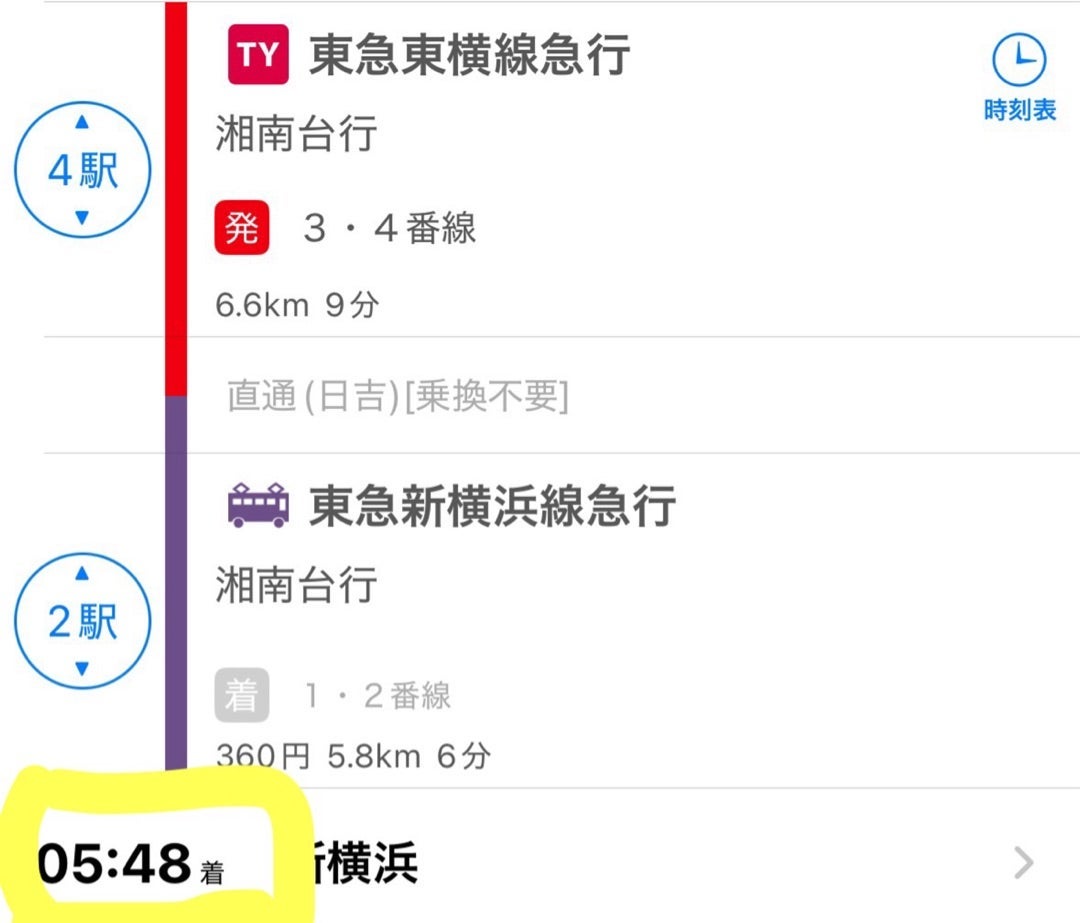Expand the 4駅 intermediate stops
Image resolution: width=1080 pixels, height=923 pixels.
click(x=83, y=170)
